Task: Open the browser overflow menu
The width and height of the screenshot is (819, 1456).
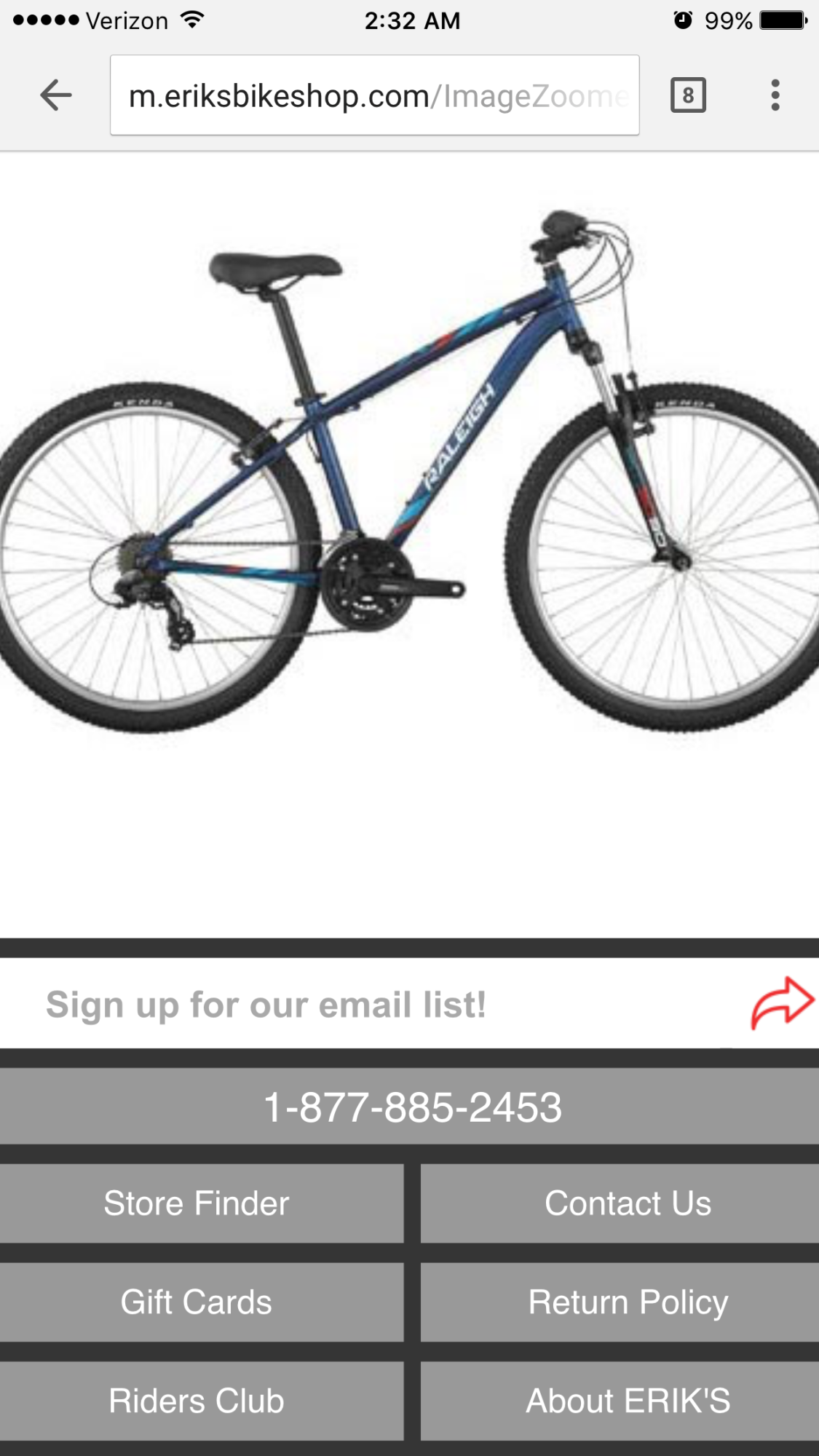Action: click(x=775, y=95)
